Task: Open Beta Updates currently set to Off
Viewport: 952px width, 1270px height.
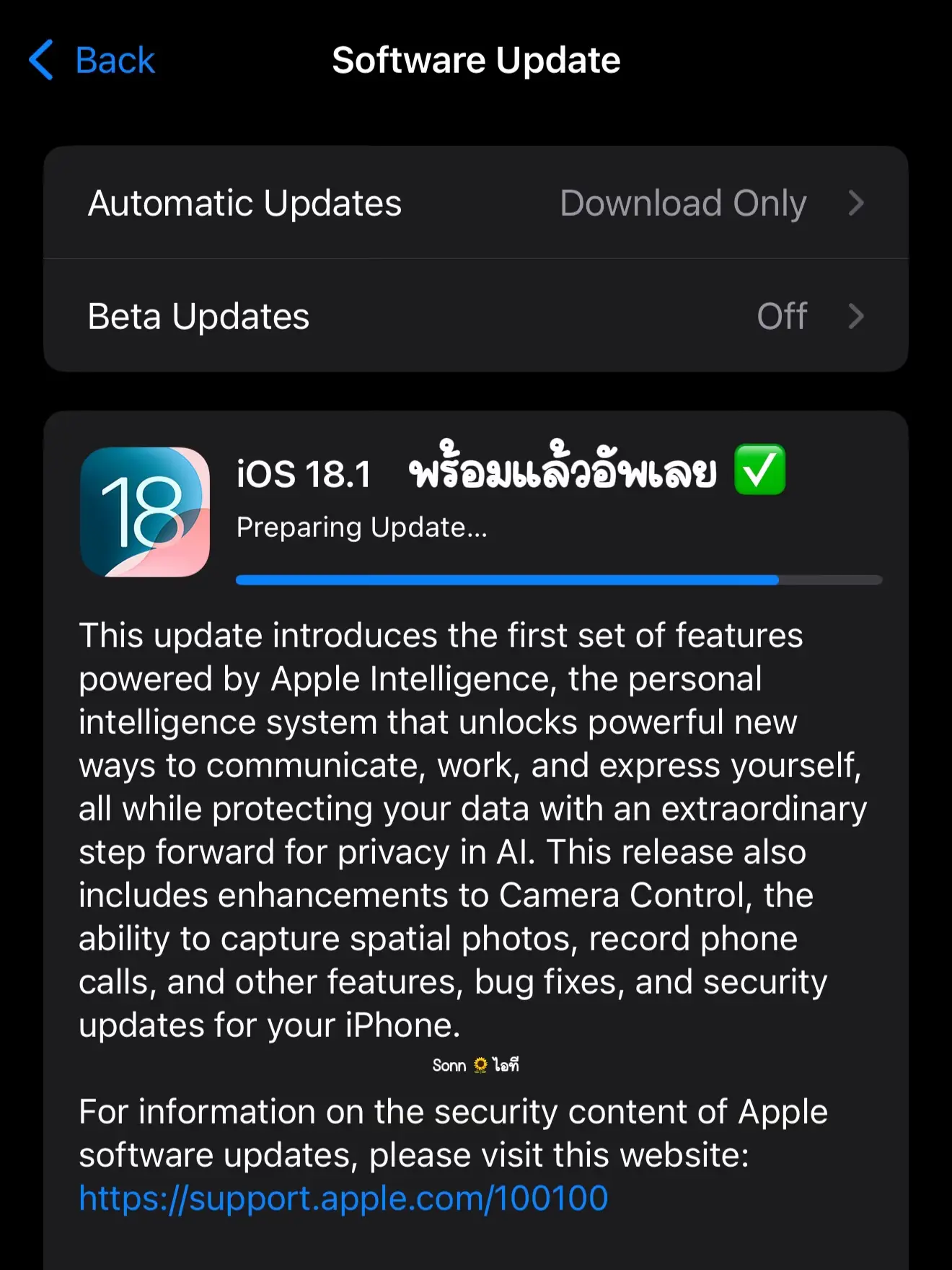Action: click(x=476, y=316)
